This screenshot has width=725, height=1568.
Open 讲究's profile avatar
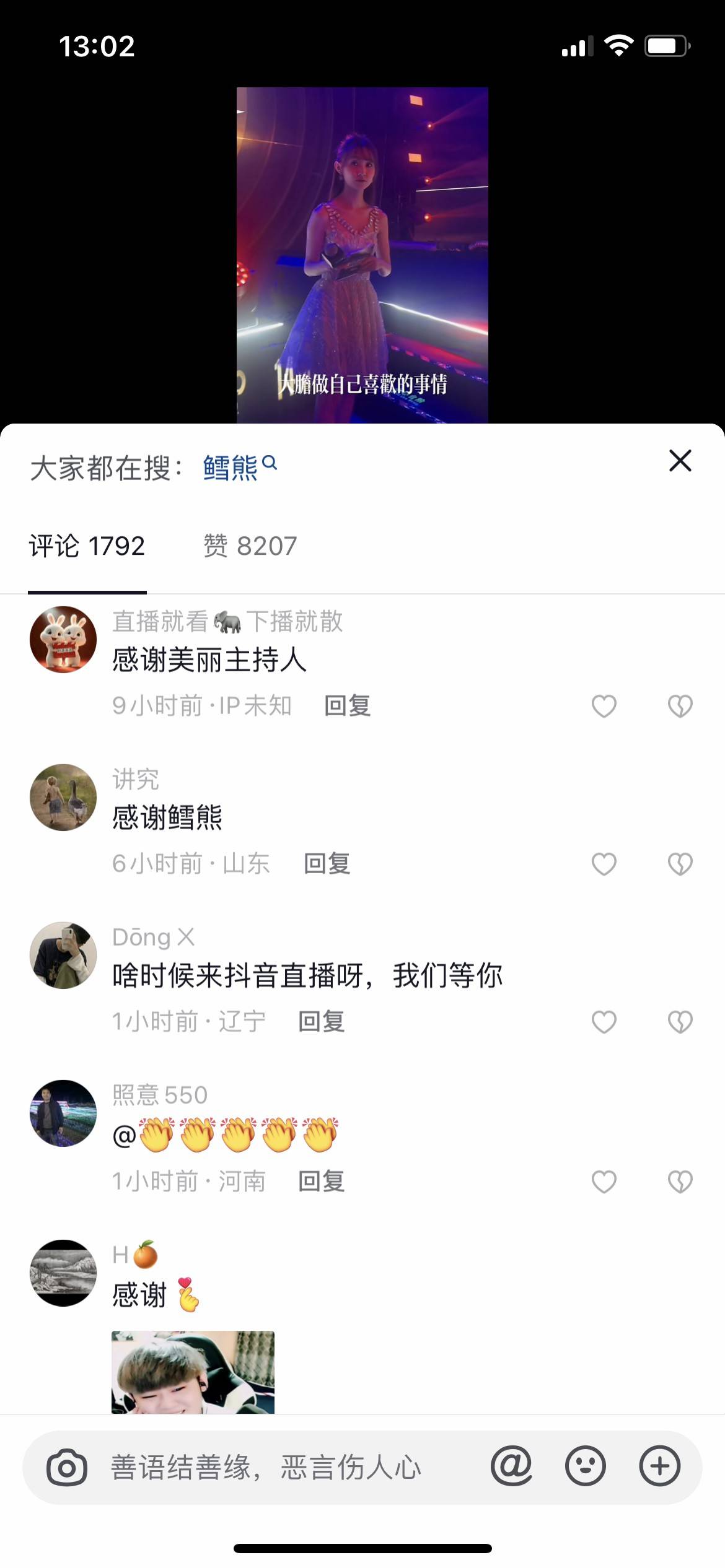(63, 798)
